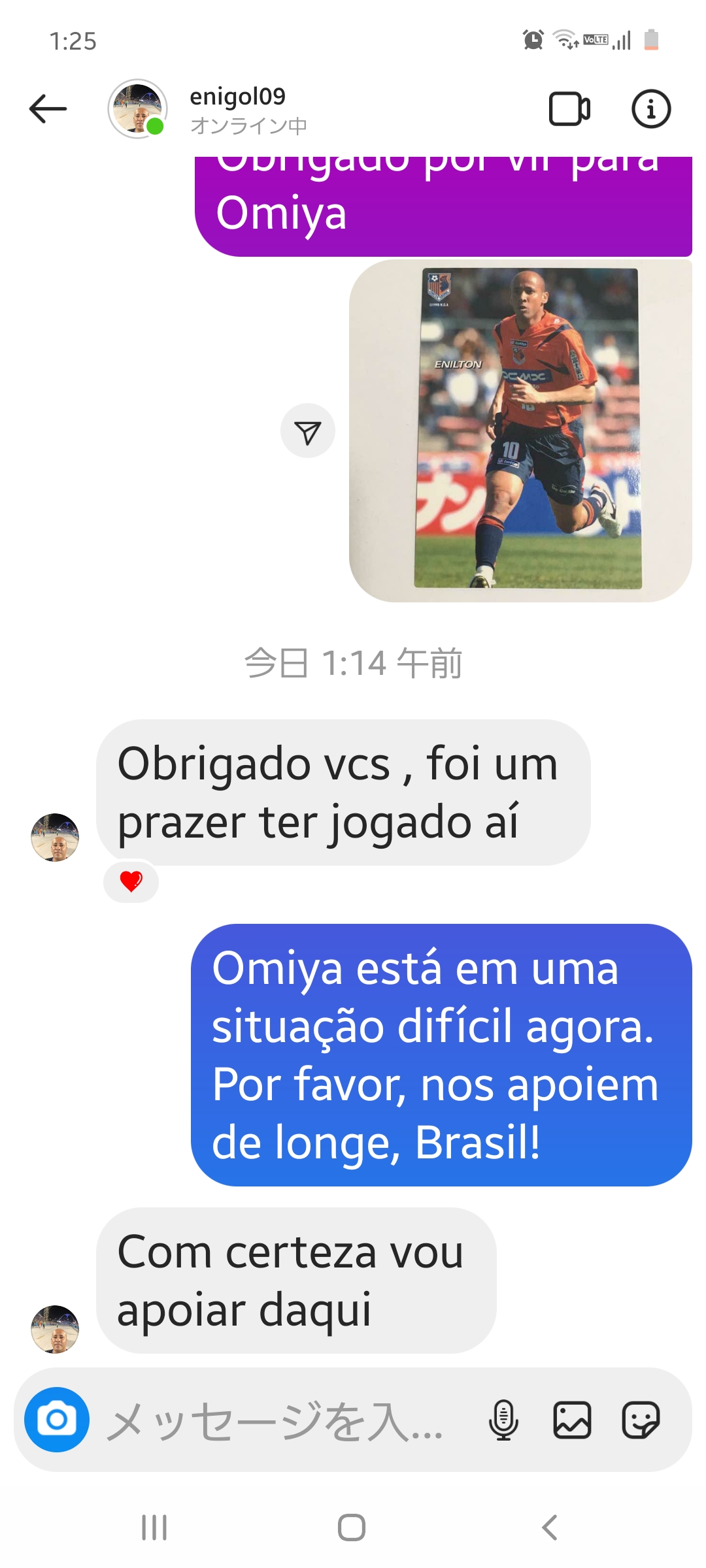
Task: Open the sticker picker
Action: (641, 1420)
